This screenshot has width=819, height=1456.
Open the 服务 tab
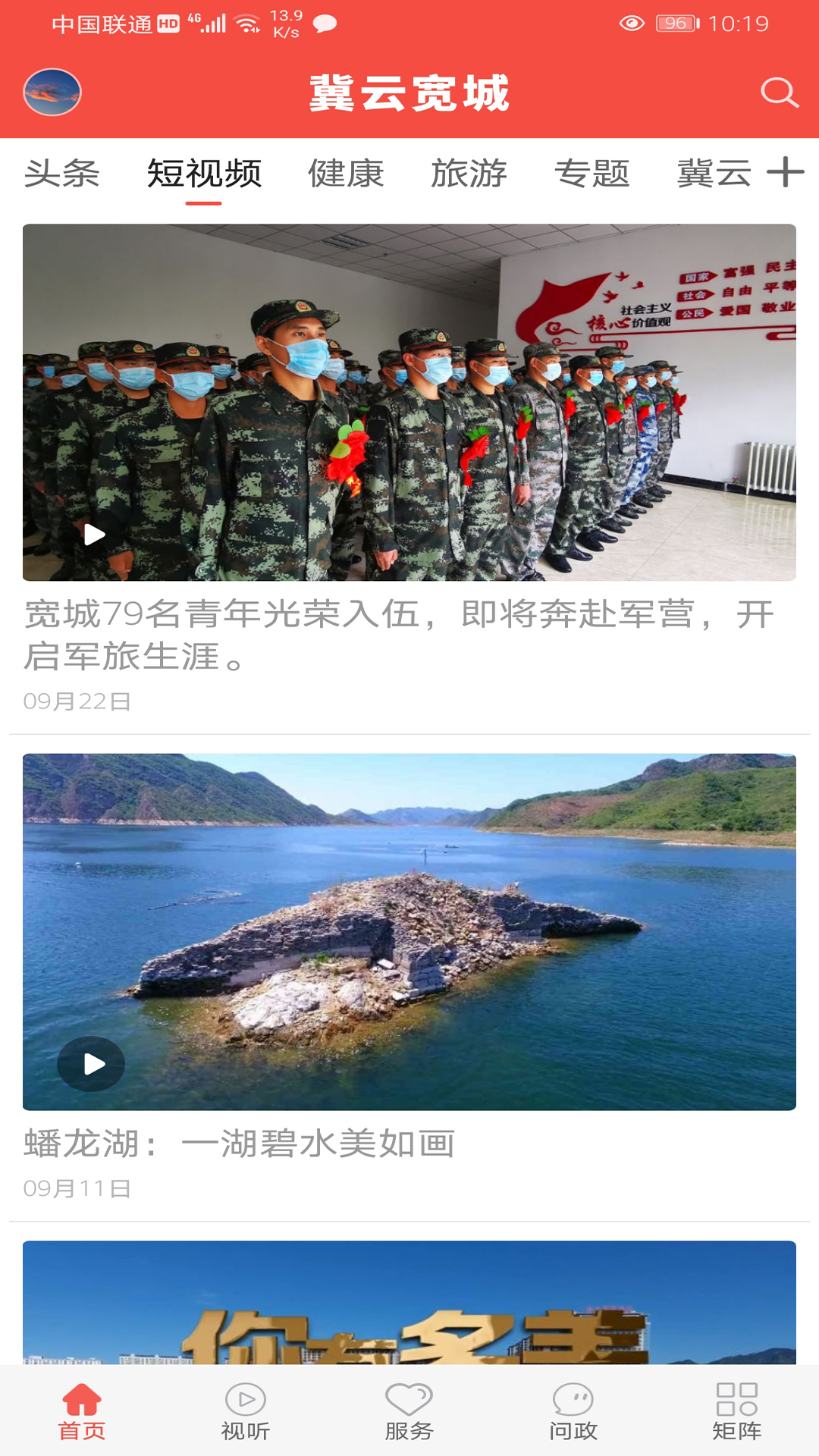point(409,1411)
